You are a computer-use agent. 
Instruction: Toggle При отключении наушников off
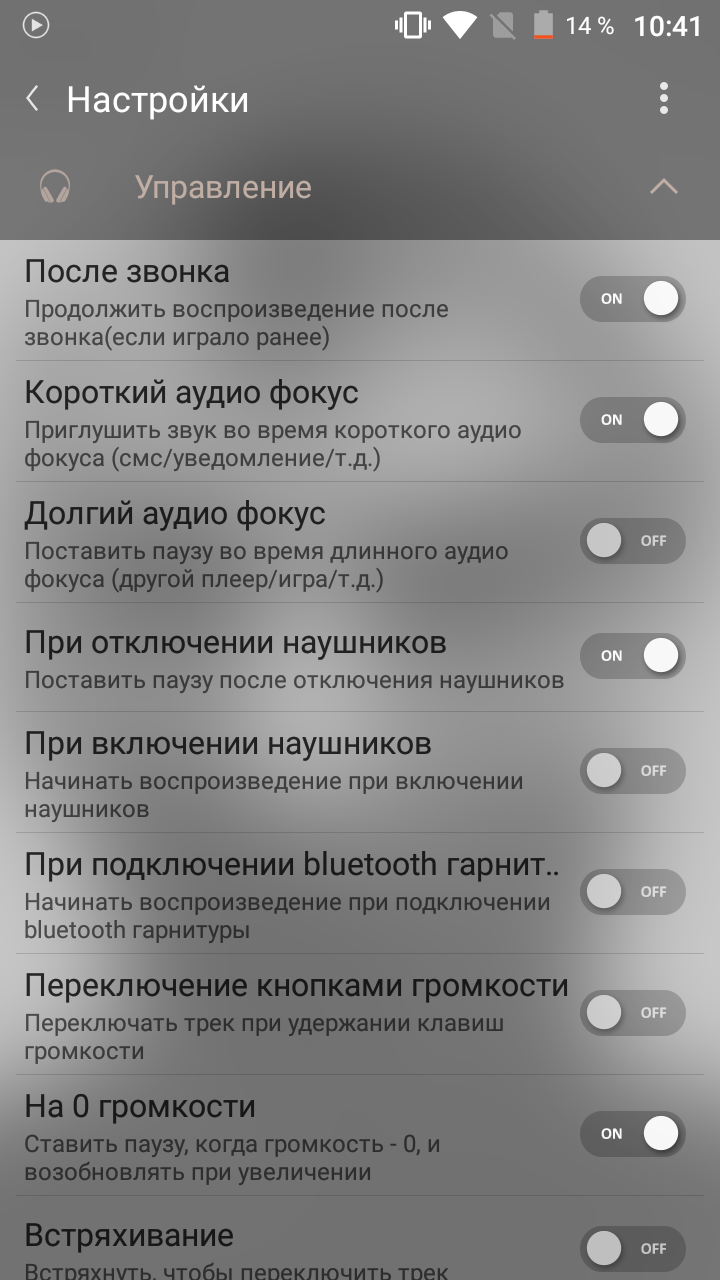(x=632, y=656)
